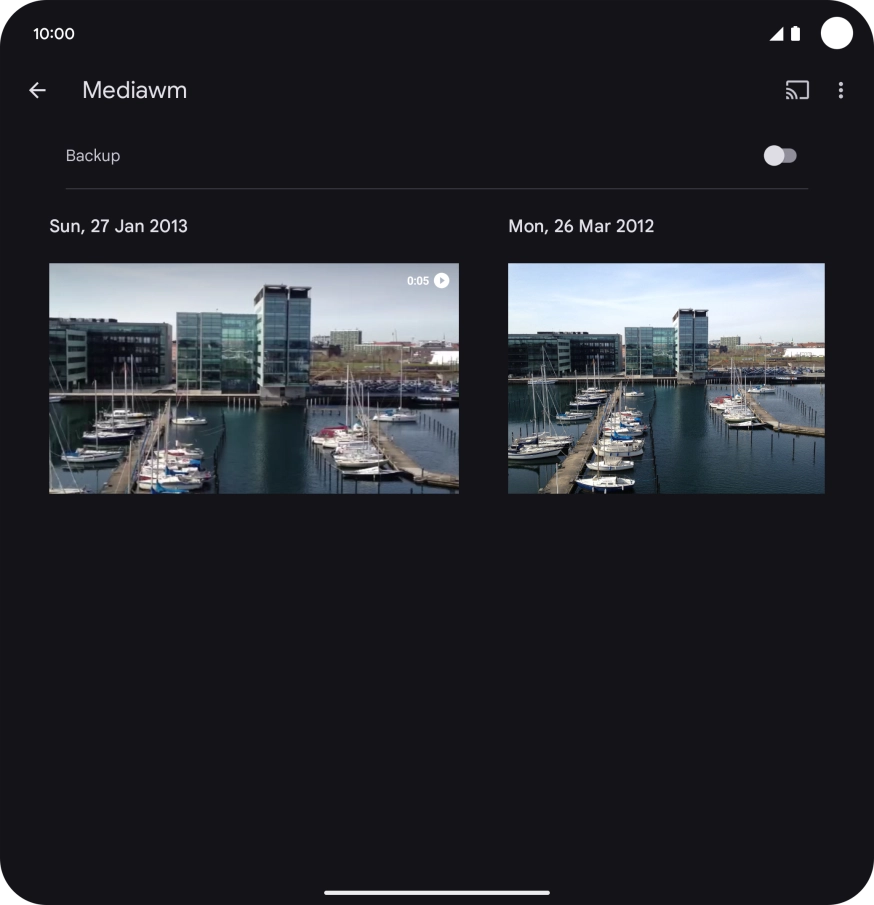Enable Backup for this device folder
The image size is (874, 905).
781,155
